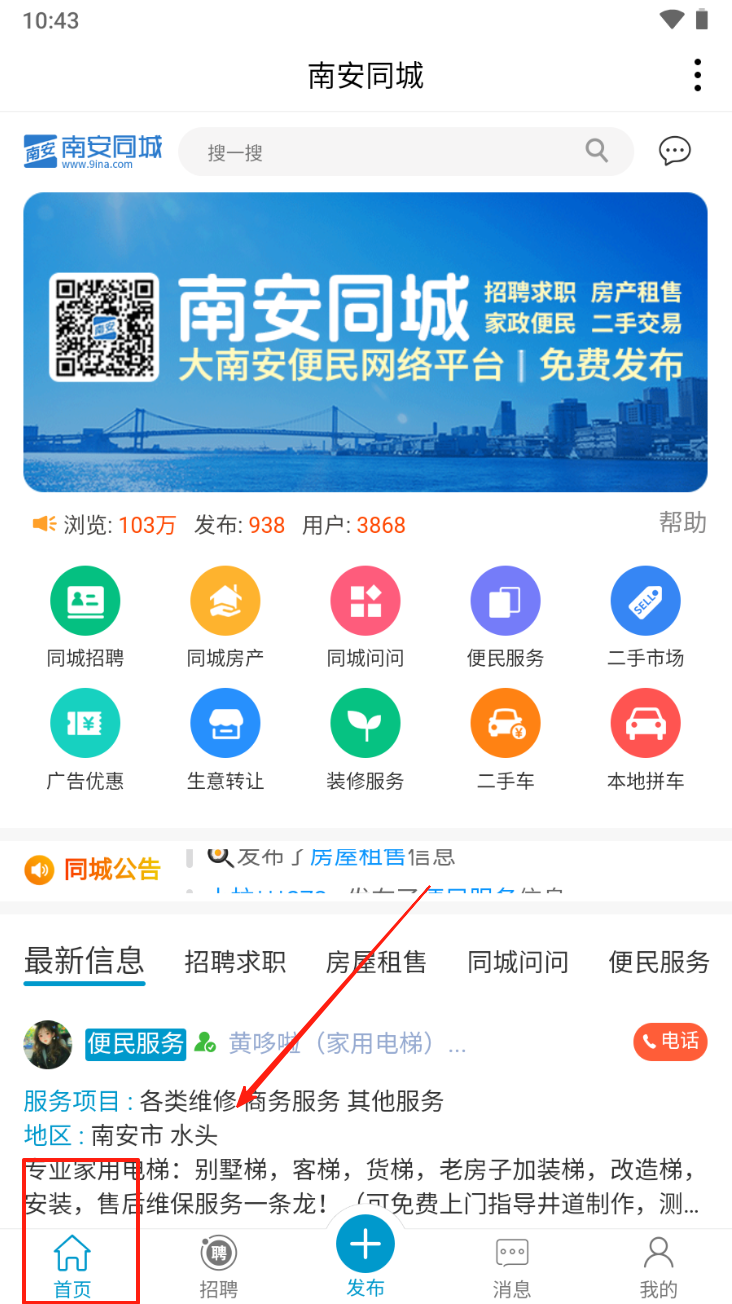Open the 南安同城 promotional banner
The height and width of the screenshot is (1304, 732).
click(365, 342)
